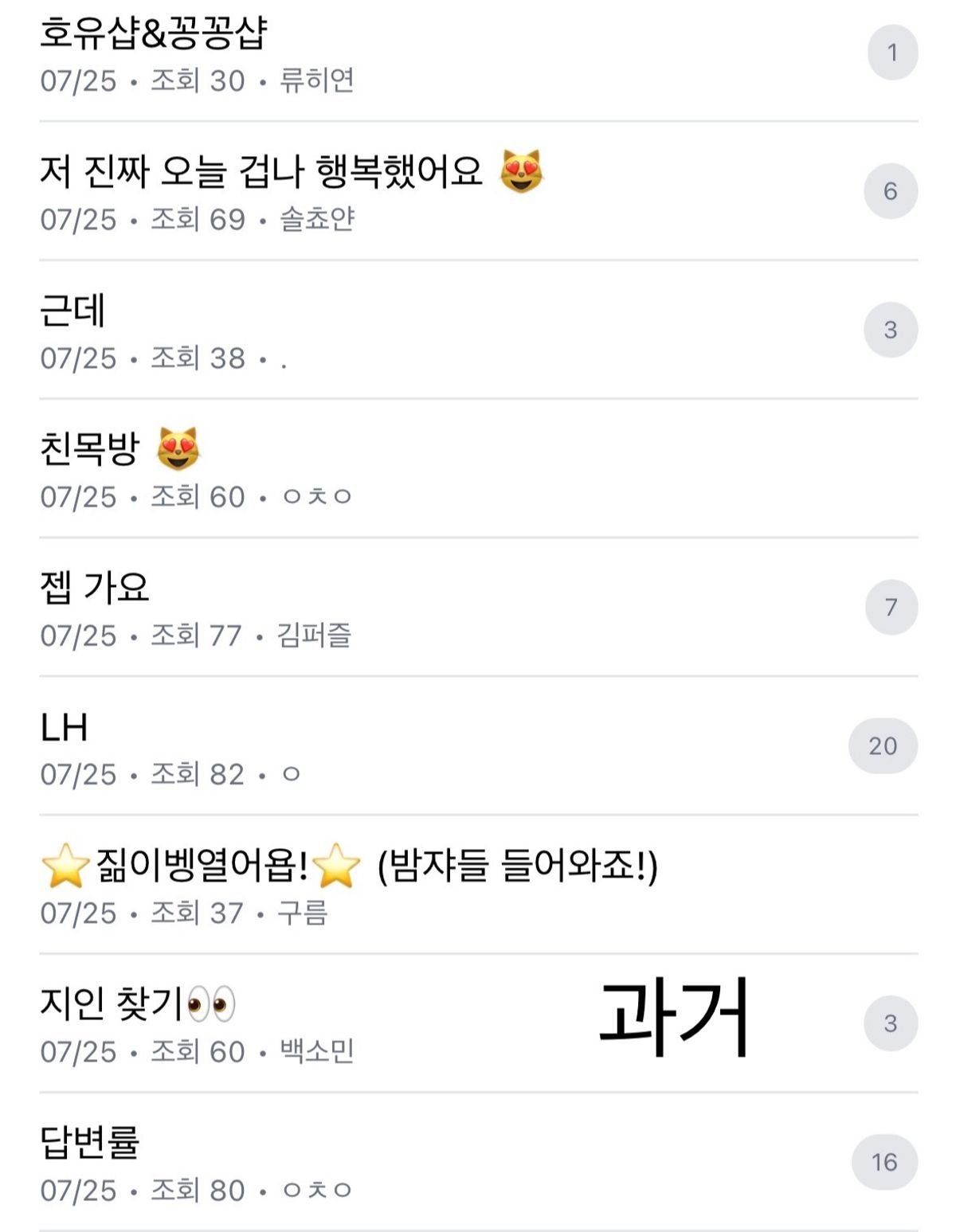View the 7 comments on 젭 가요
The image size is (956, 1232).
point(891,608)
